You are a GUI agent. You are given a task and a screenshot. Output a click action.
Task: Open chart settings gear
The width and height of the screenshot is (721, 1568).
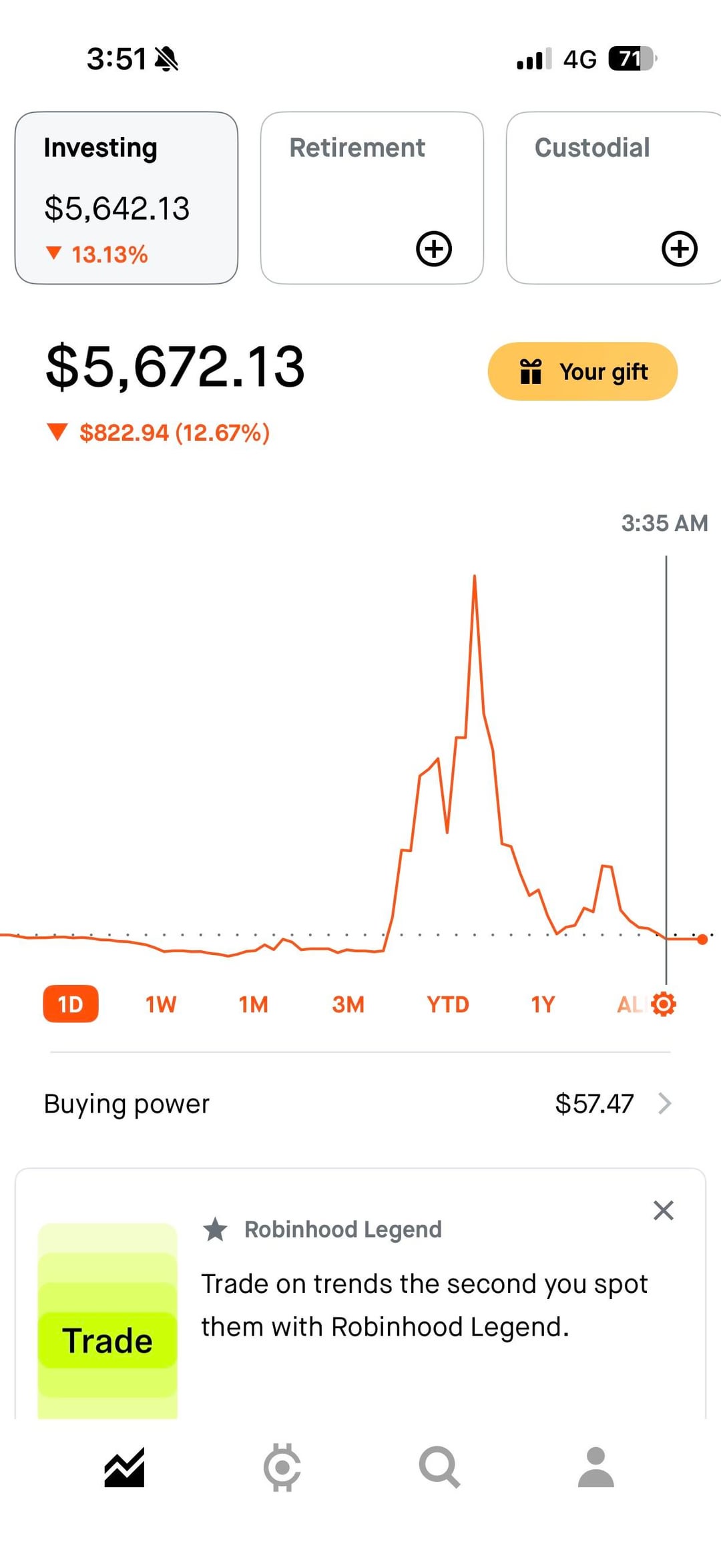[664, 1004]
